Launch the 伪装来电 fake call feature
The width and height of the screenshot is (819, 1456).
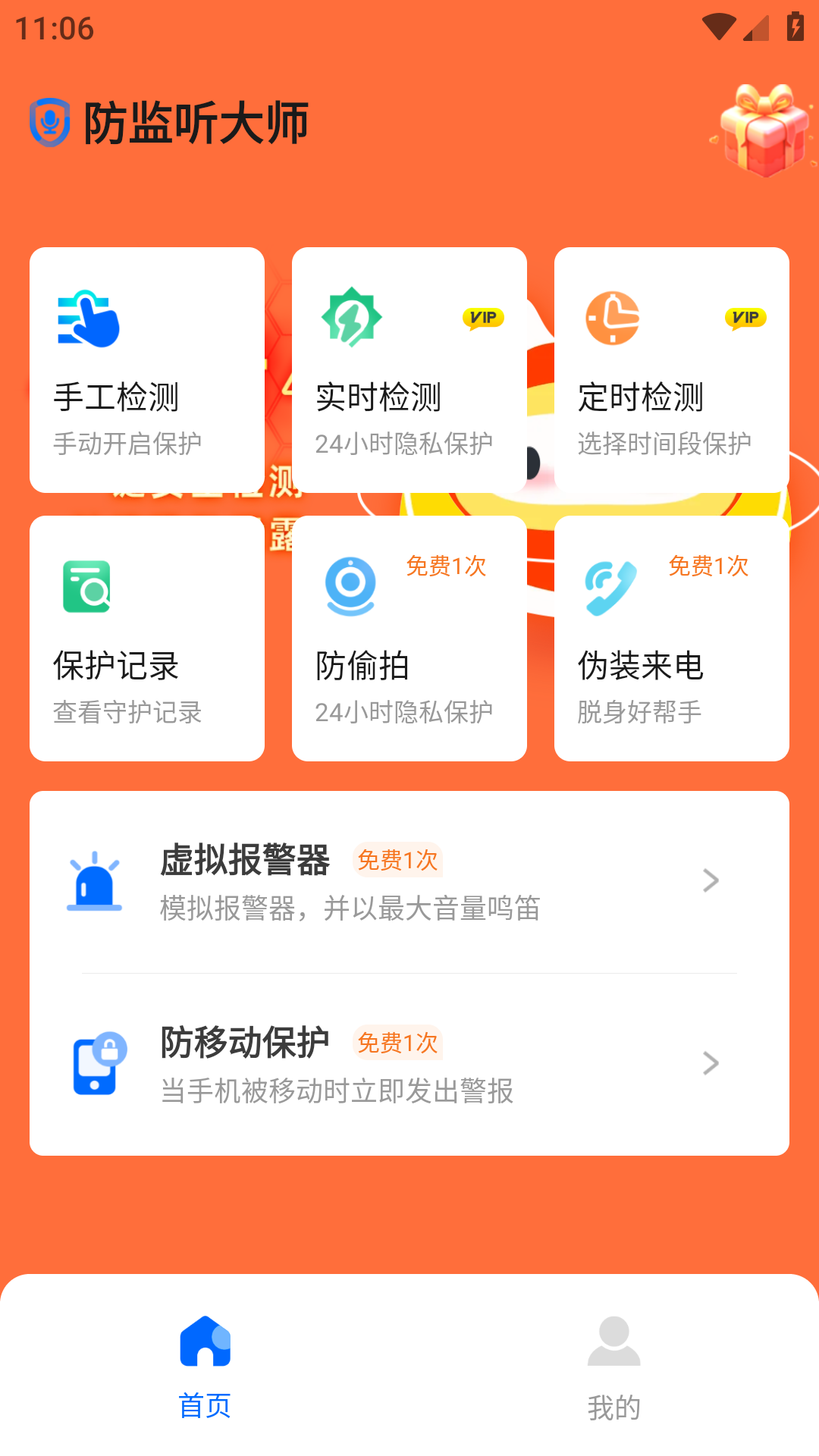coord(672,639)
